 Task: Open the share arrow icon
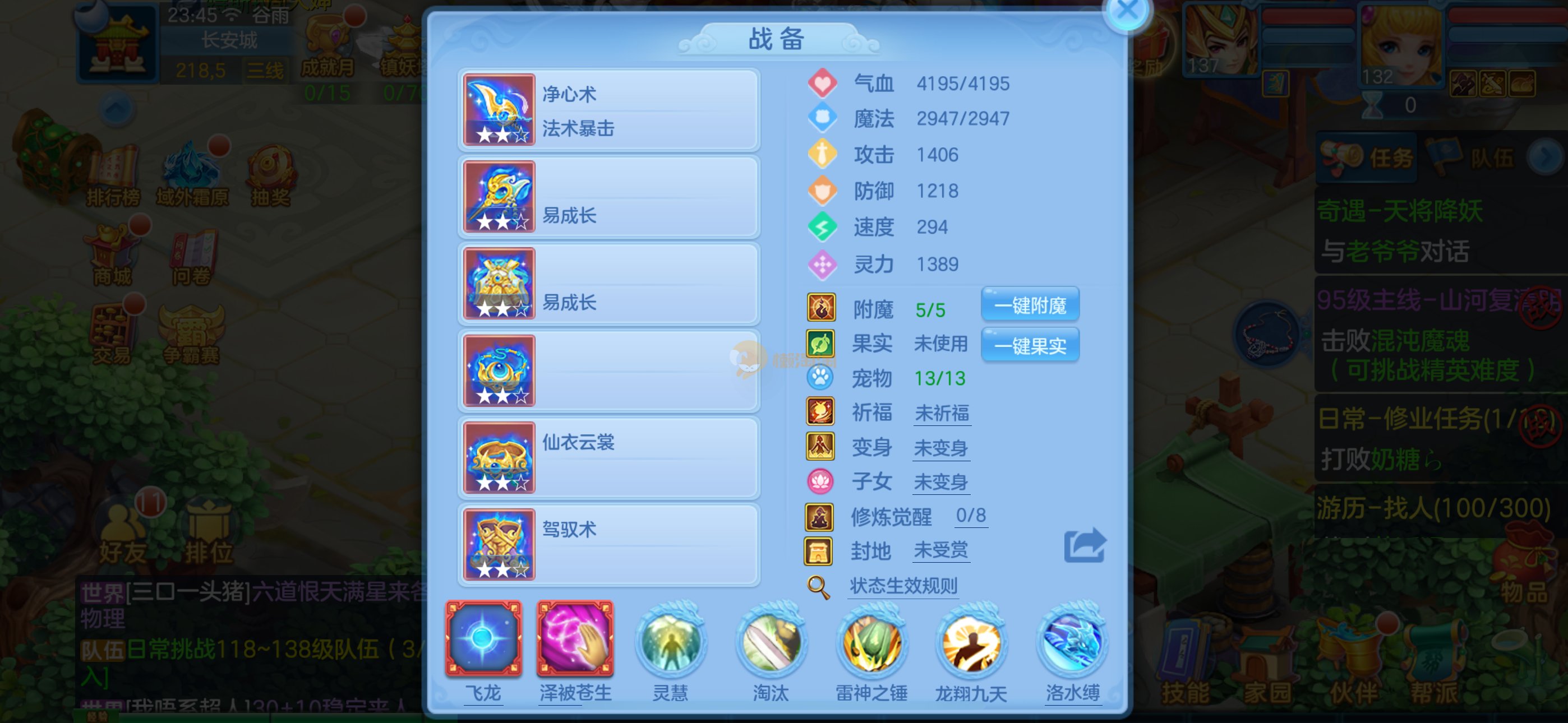pyautogui.click(x=1085, y=545)
